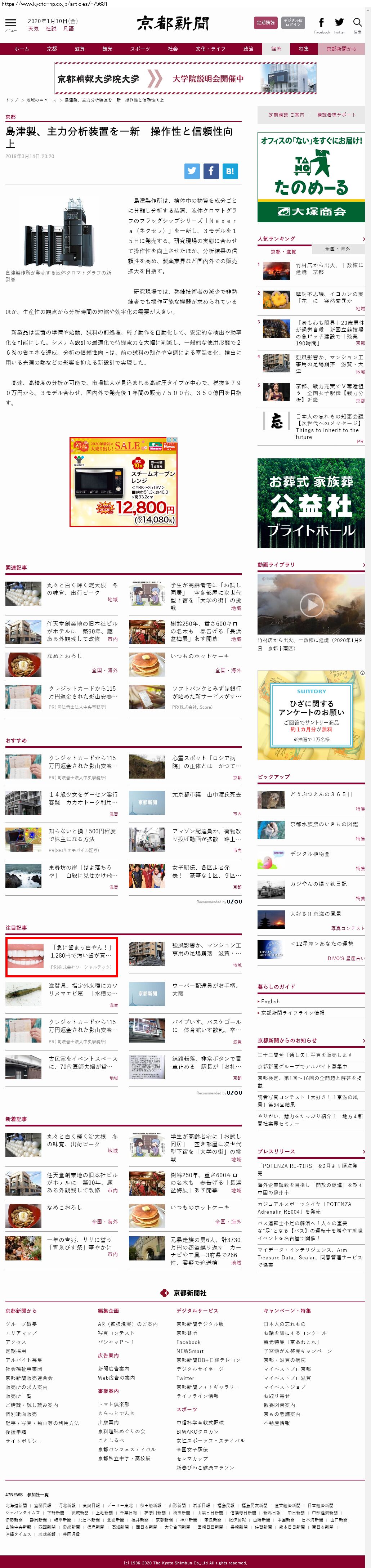Open 元京都市議 山中渡氏死去 article
Viewport: 371px width, 1568px height.
tap(206, 794)
